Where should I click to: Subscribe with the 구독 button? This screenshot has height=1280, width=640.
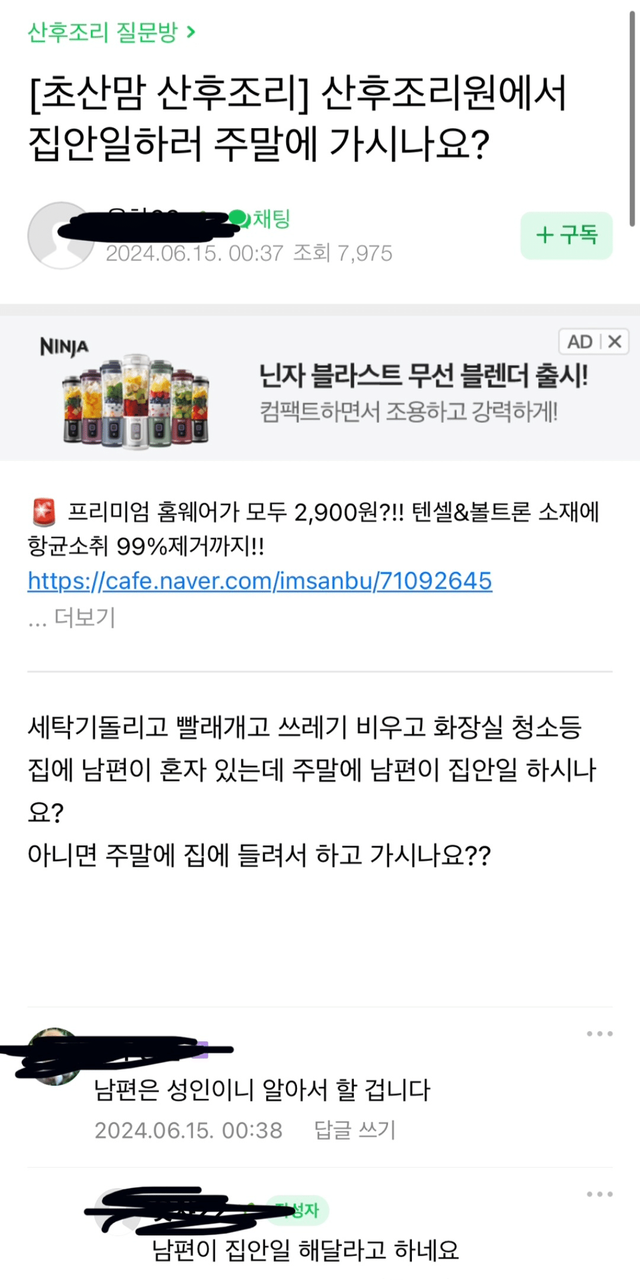[566, 236]
